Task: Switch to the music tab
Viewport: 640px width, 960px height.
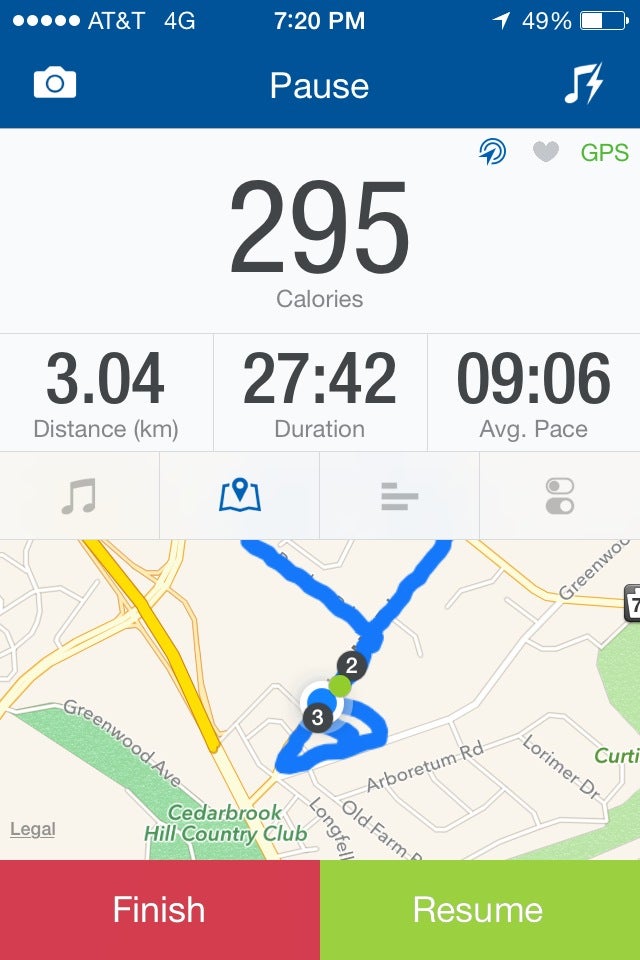Action: [80, 496]
